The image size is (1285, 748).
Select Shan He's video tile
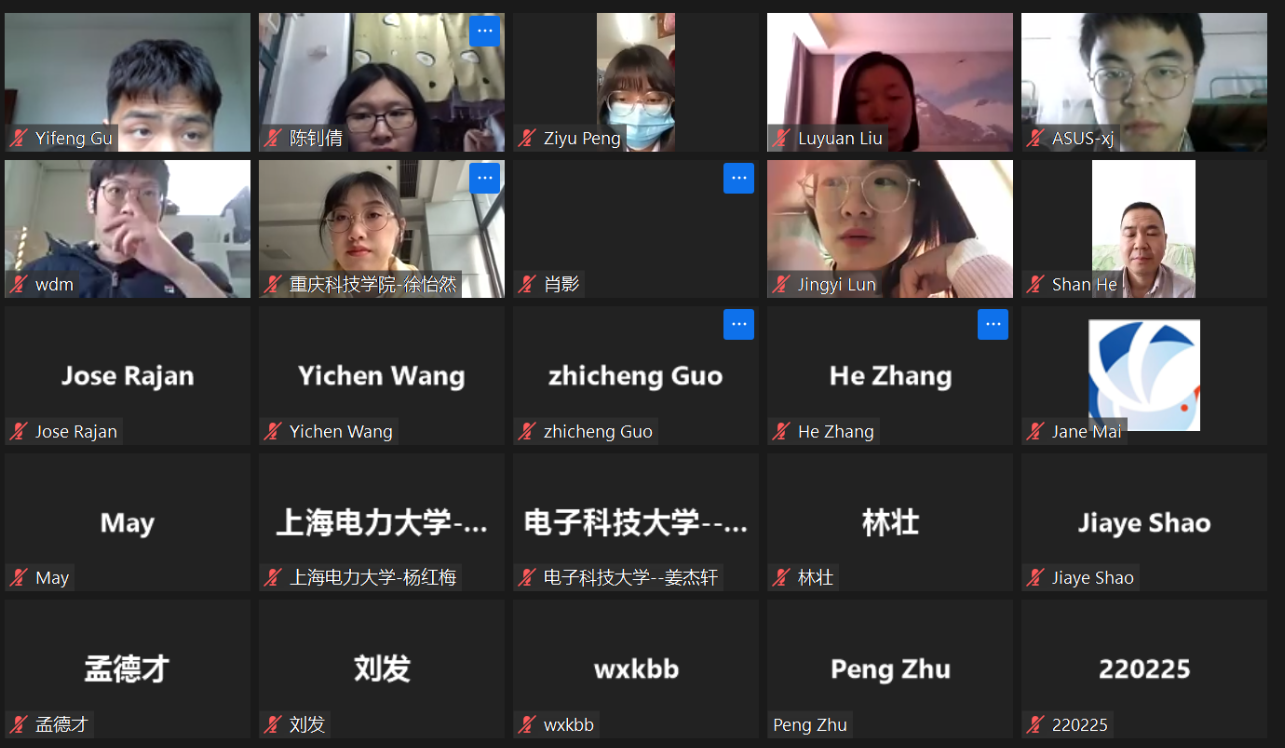point(1144,228)
